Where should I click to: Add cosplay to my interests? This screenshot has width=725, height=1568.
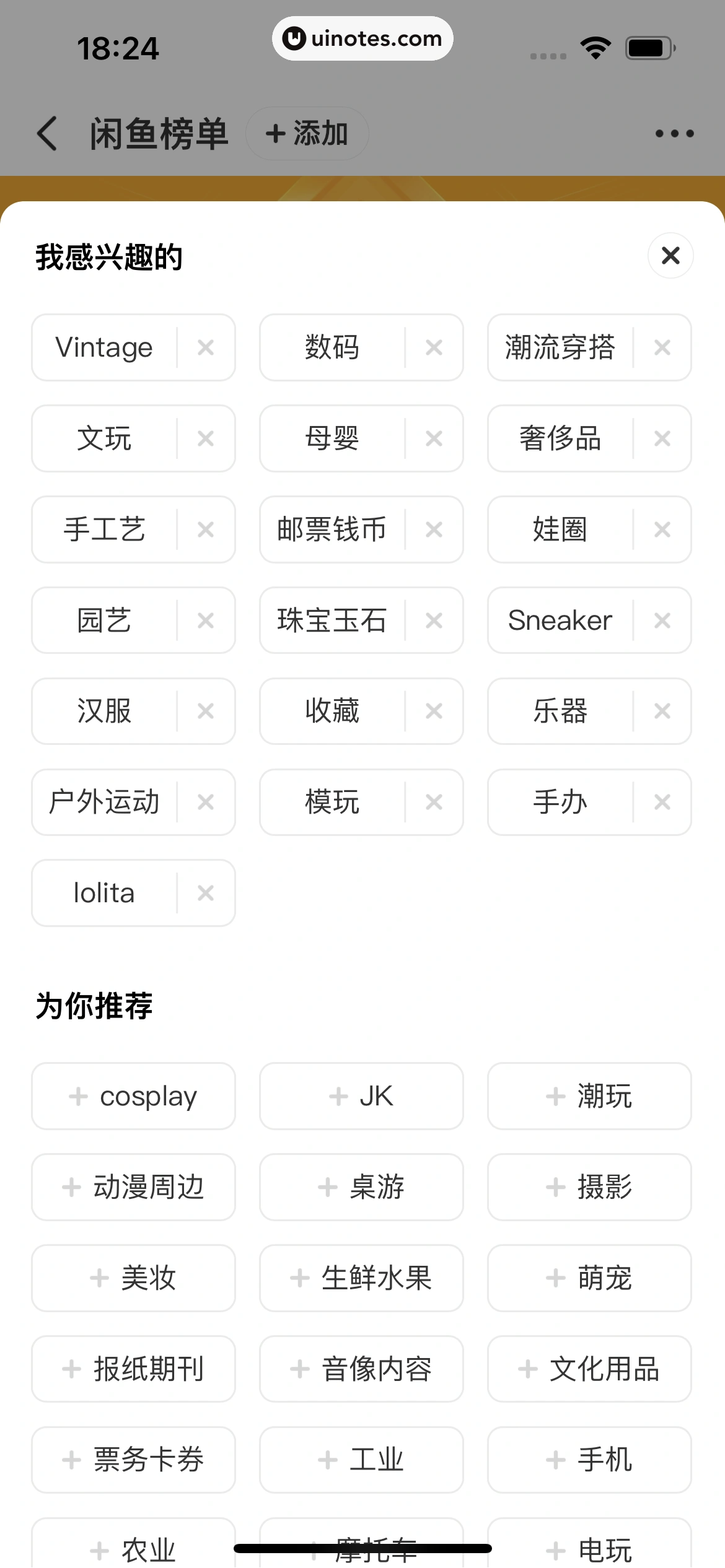133,1096
